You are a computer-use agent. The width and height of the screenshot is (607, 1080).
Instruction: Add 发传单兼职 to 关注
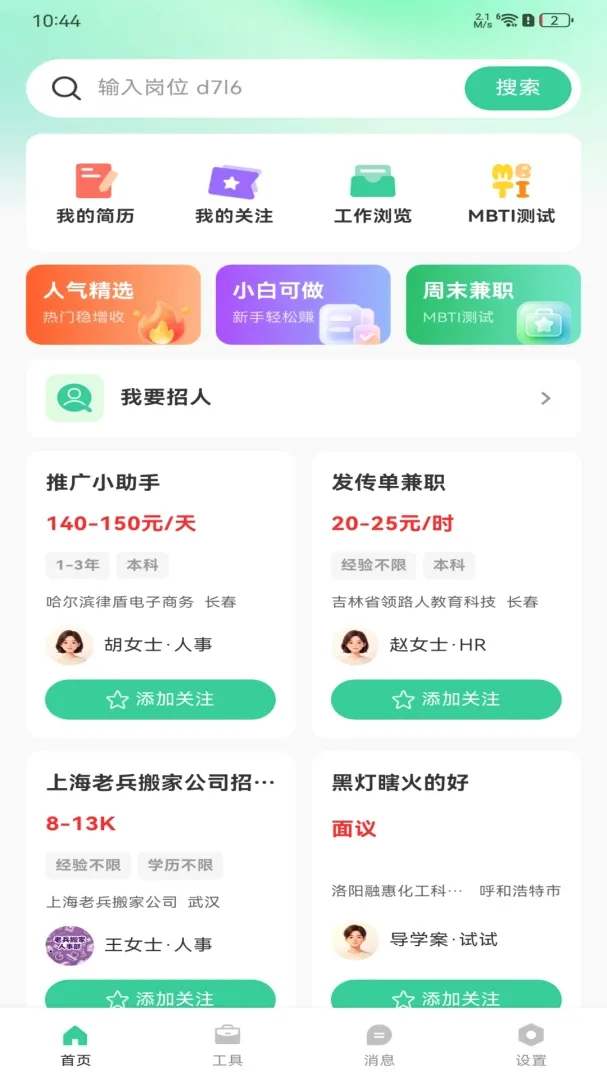446,699
